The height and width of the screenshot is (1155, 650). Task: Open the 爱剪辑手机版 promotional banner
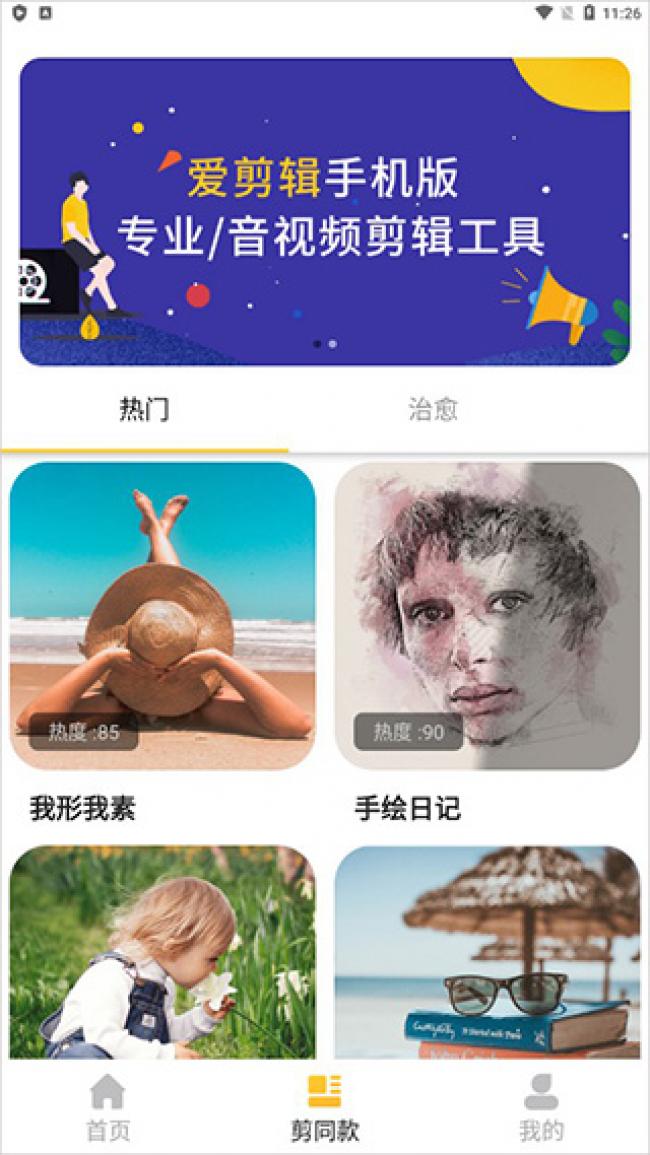[x=325, y=211]
